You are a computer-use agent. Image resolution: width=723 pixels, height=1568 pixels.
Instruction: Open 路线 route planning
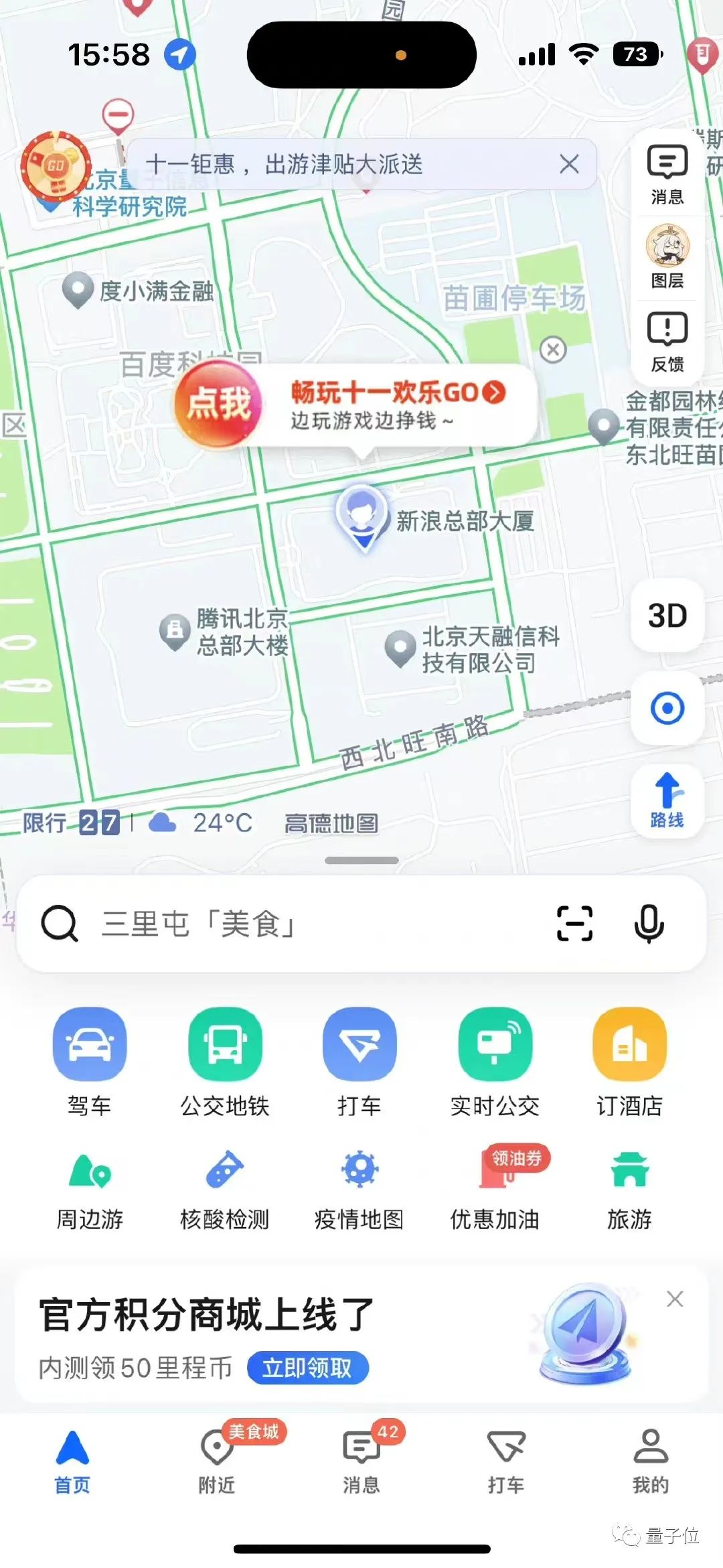667,800
